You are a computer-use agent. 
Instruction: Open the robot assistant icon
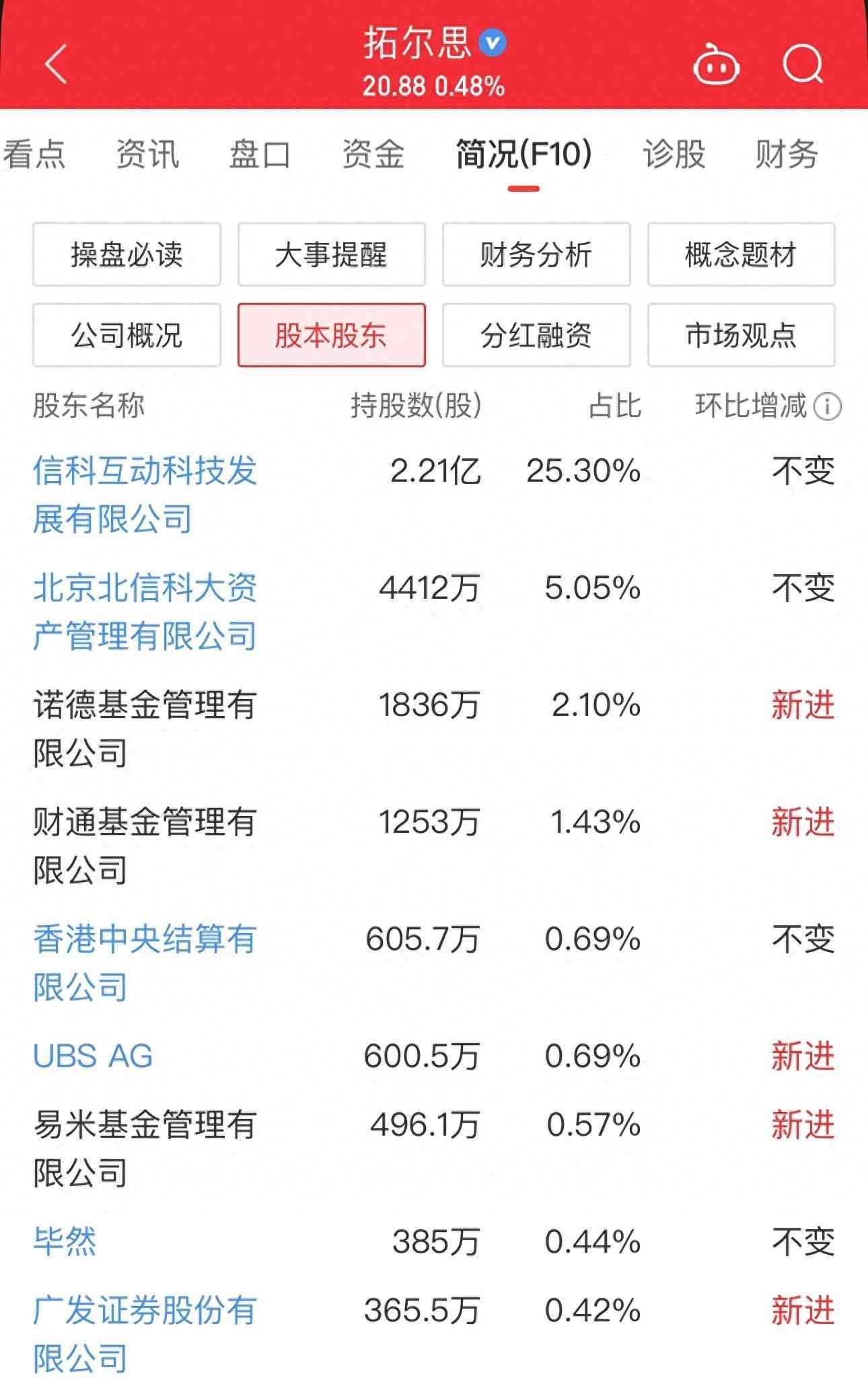(x=716, y=65)
